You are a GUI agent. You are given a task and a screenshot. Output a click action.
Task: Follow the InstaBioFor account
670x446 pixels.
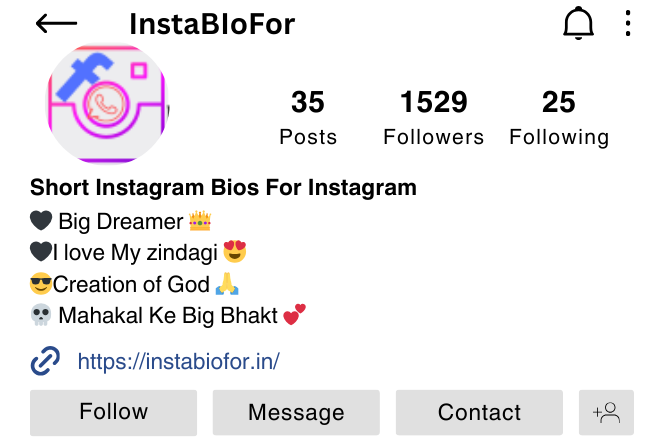point(113,412)
